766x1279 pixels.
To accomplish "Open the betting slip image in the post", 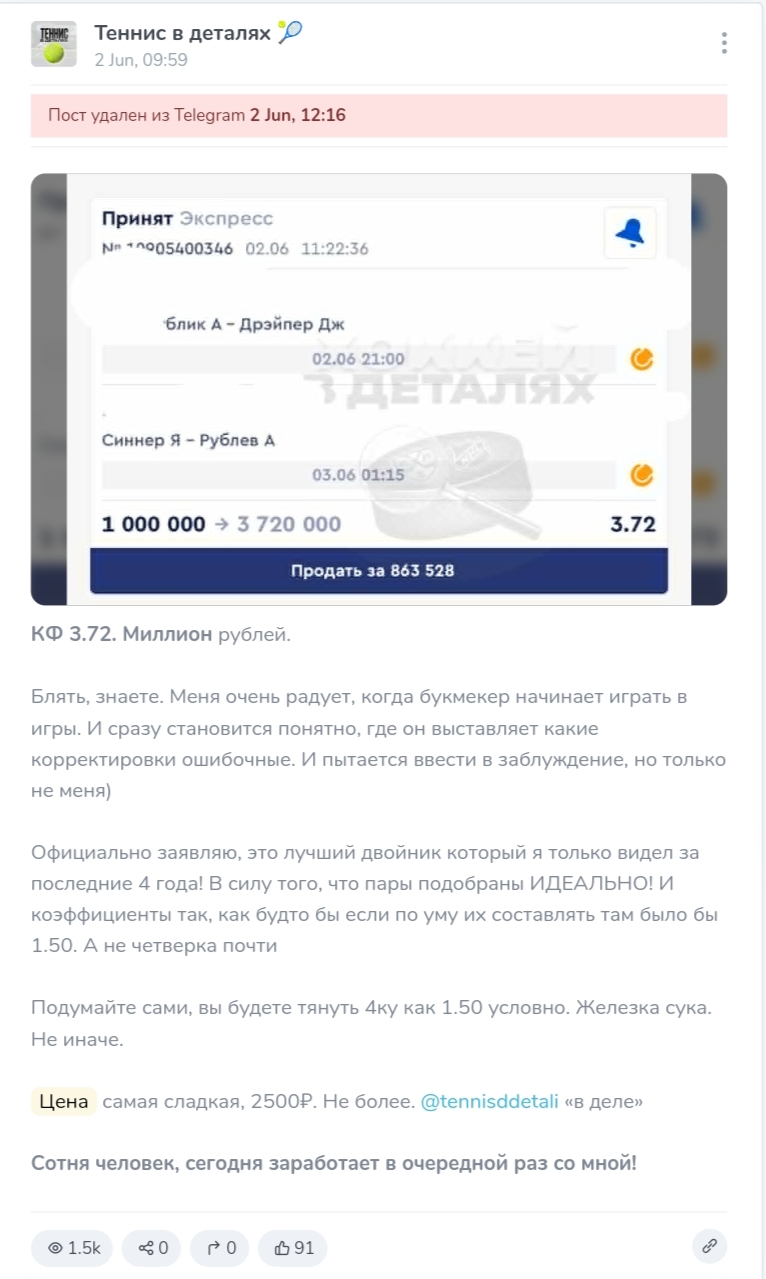I will pos(379,389).
